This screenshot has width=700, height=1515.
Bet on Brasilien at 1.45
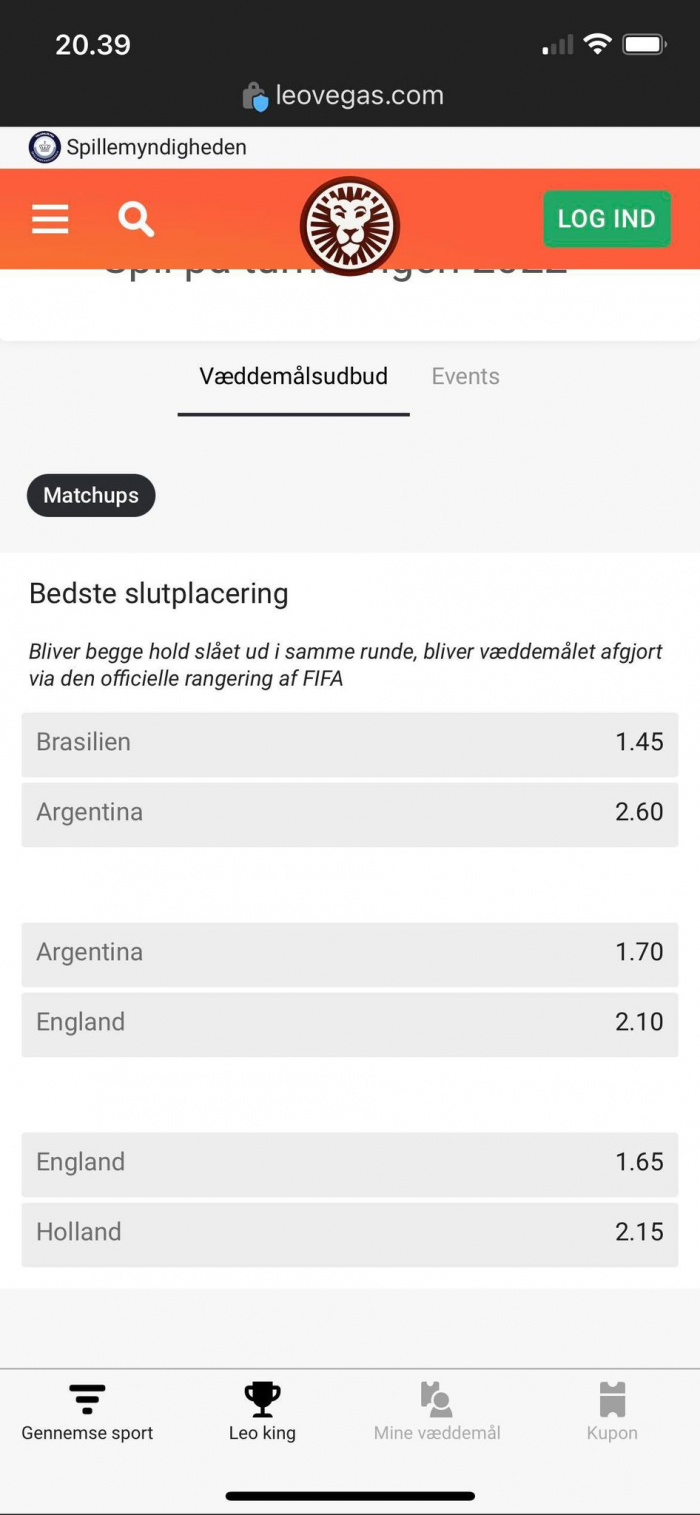tap(350, 744)
